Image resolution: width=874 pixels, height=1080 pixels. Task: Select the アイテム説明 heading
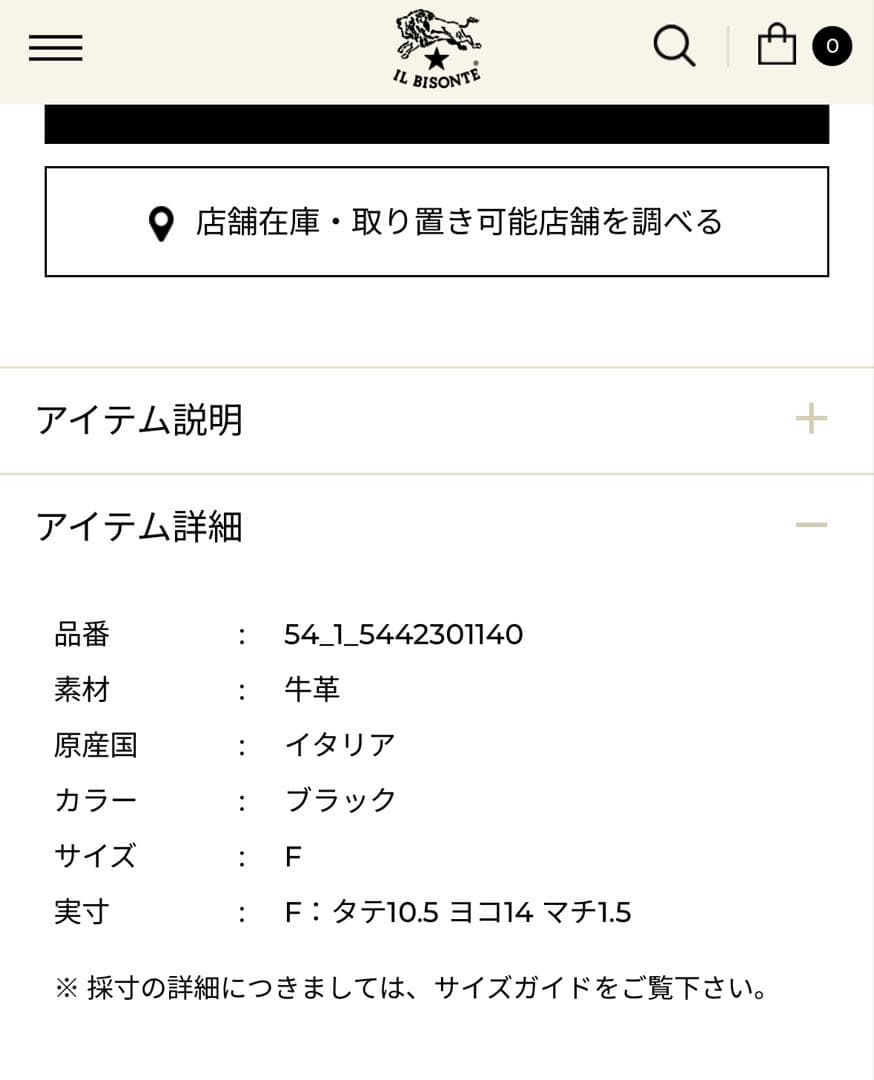point(140,420)
